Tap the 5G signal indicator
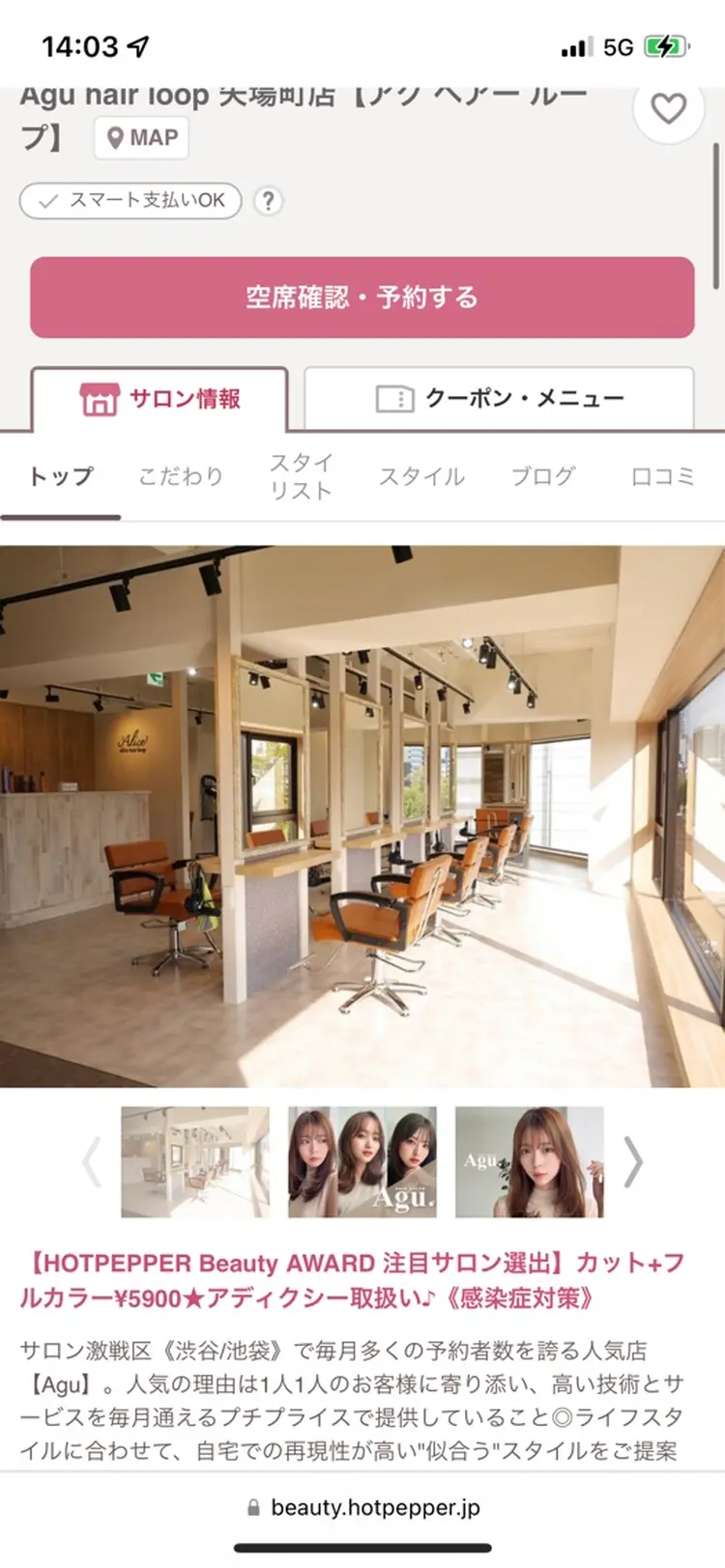The height and width of the screenshot is (1568, 725). 618,43
